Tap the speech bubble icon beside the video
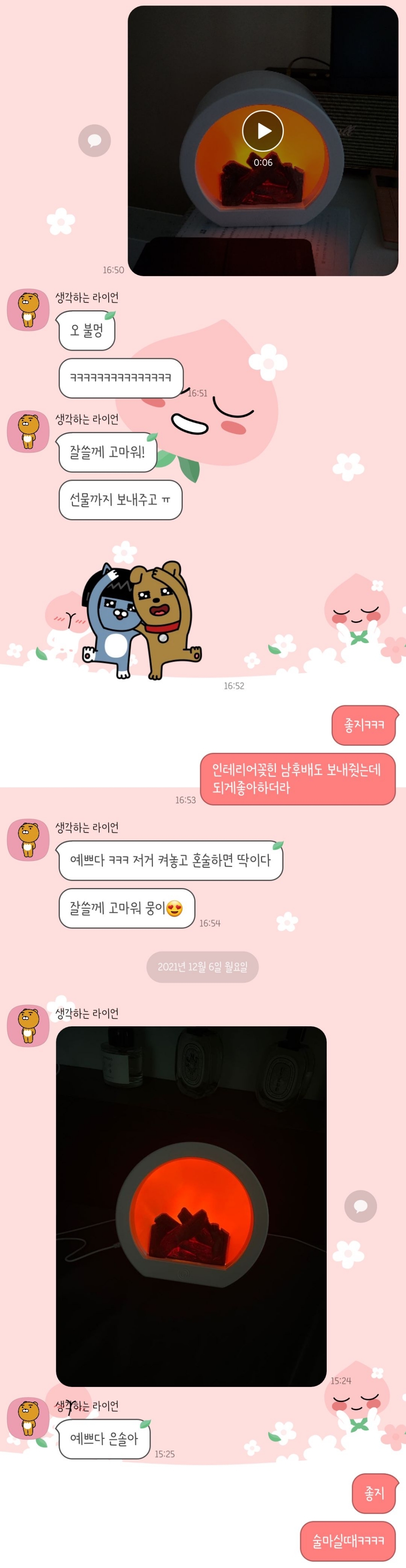The height and width of the screenshot is (1568, 406). (94, 141)
